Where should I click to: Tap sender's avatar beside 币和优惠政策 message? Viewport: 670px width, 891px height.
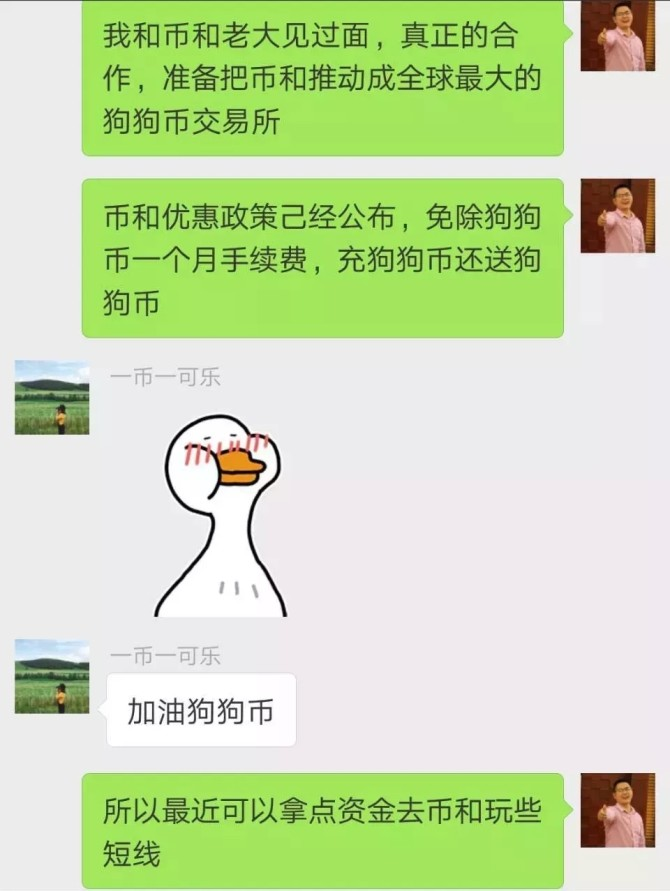[x=617, y=216]
